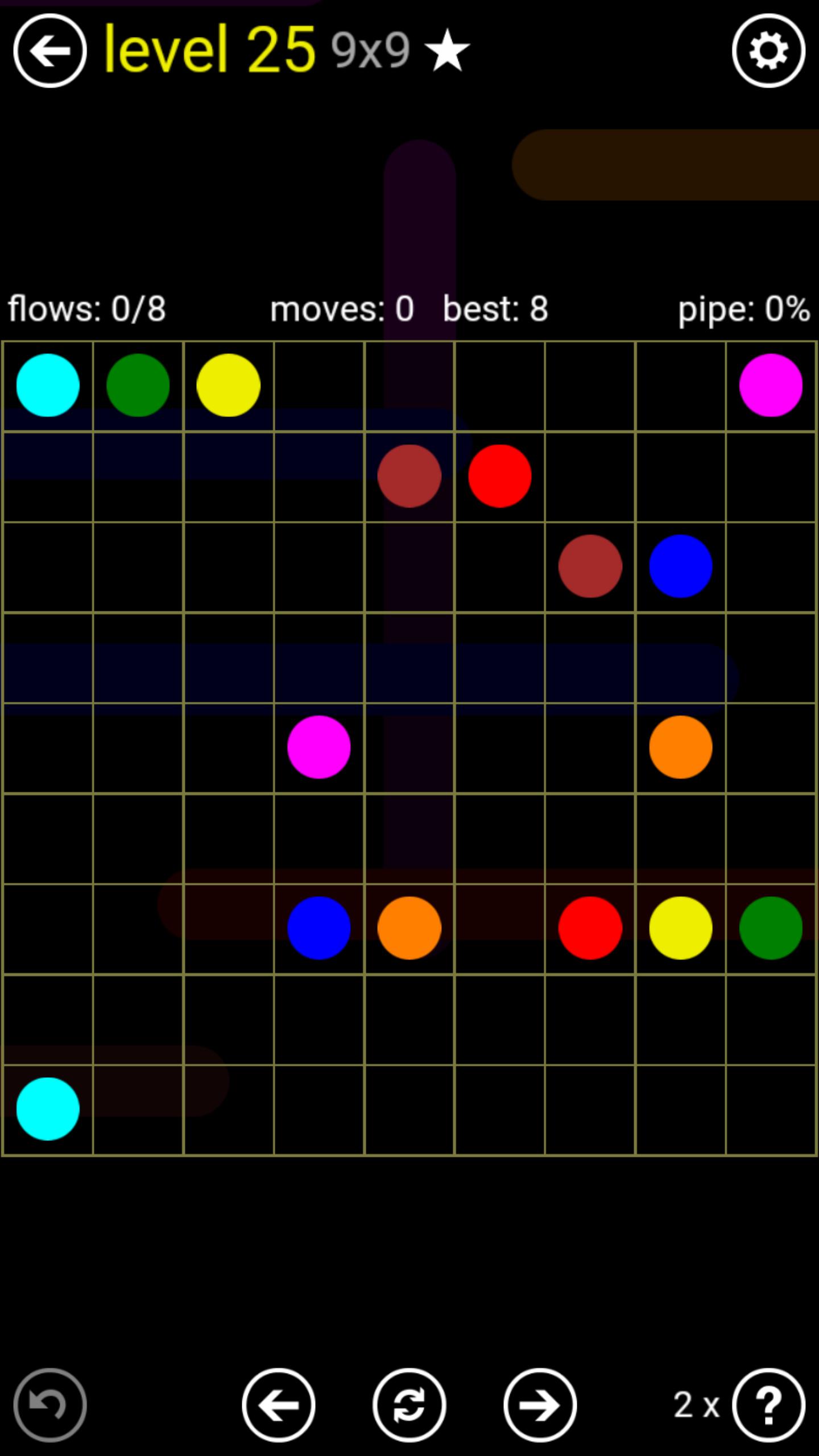Tap the brown dot beside the blue dot
The width and height of the screenshot is (819, 1456).
[x=590, y=566]
